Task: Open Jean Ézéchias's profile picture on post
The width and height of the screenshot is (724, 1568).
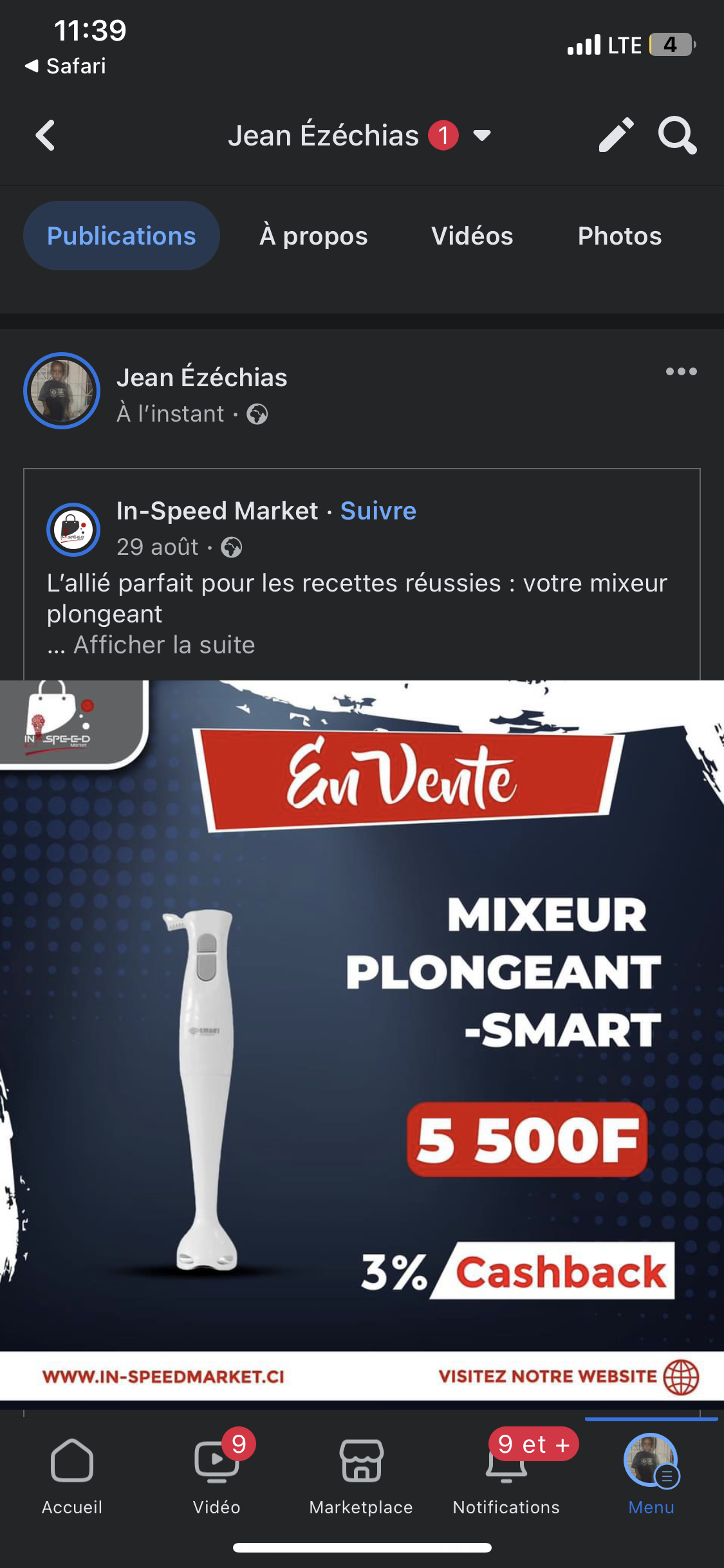Action: [x=62, y=391]
